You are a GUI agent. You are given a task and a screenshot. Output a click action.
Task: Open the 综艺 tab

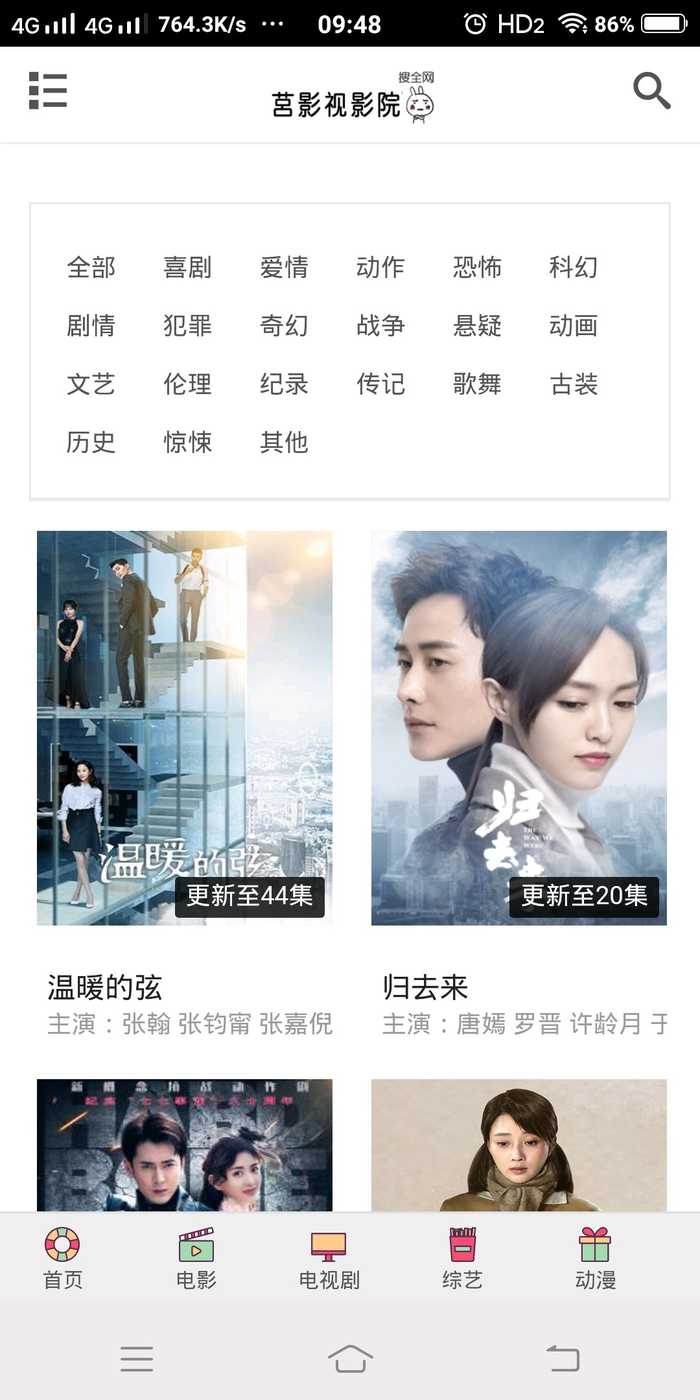tap(462, 1258)
